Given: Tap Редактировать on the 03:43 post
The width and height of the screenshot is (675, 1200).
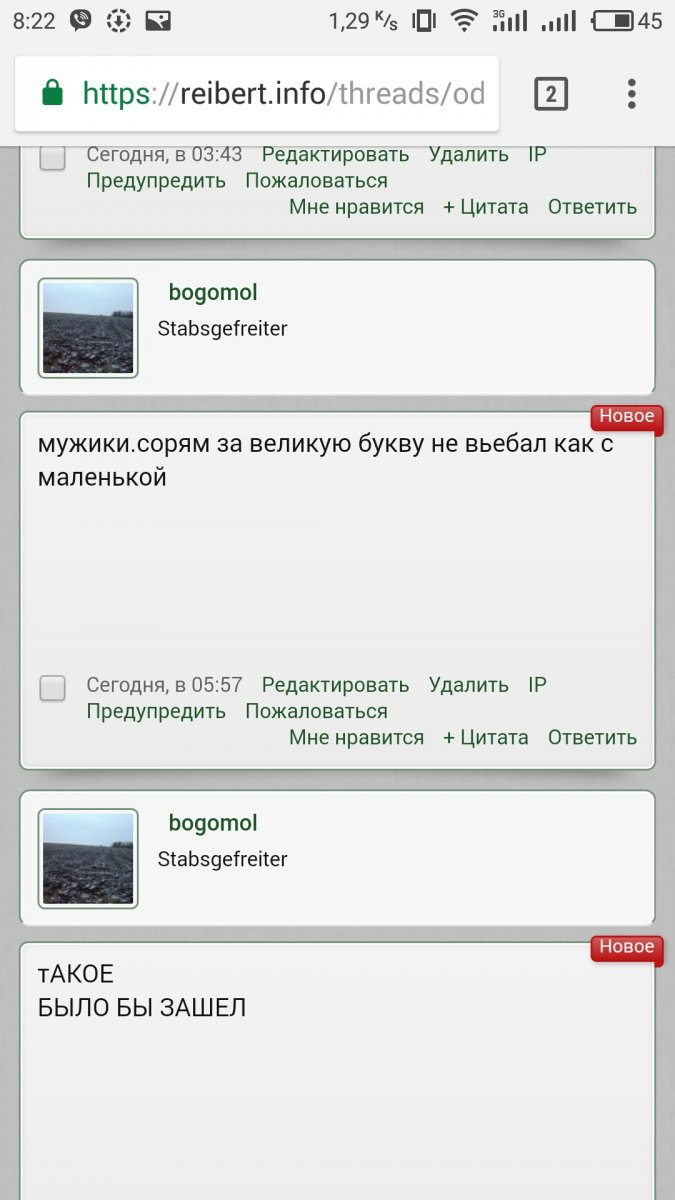Looking at the screenshot, I should 335,154.
